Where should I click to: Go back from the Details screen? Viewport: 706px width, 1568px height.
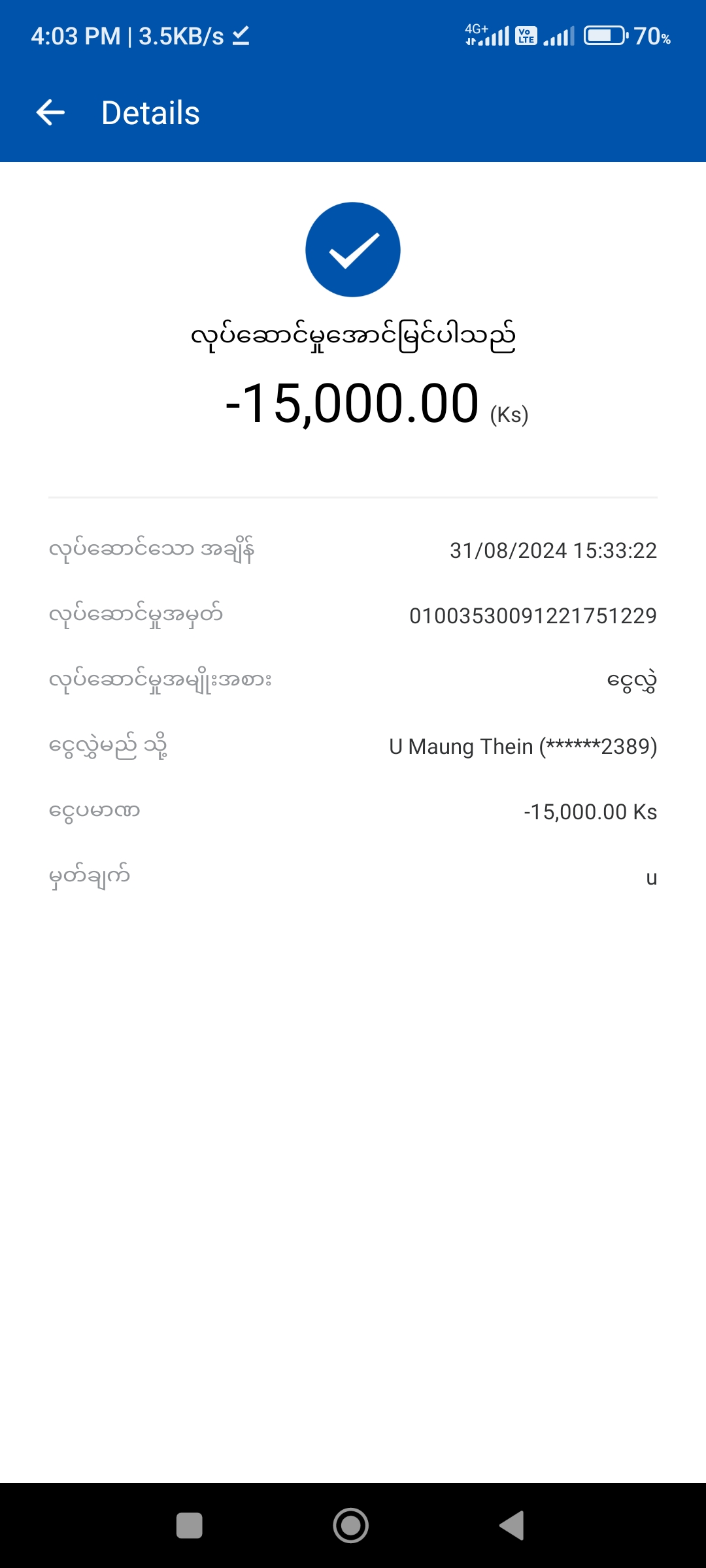click(x=50, y=112)
